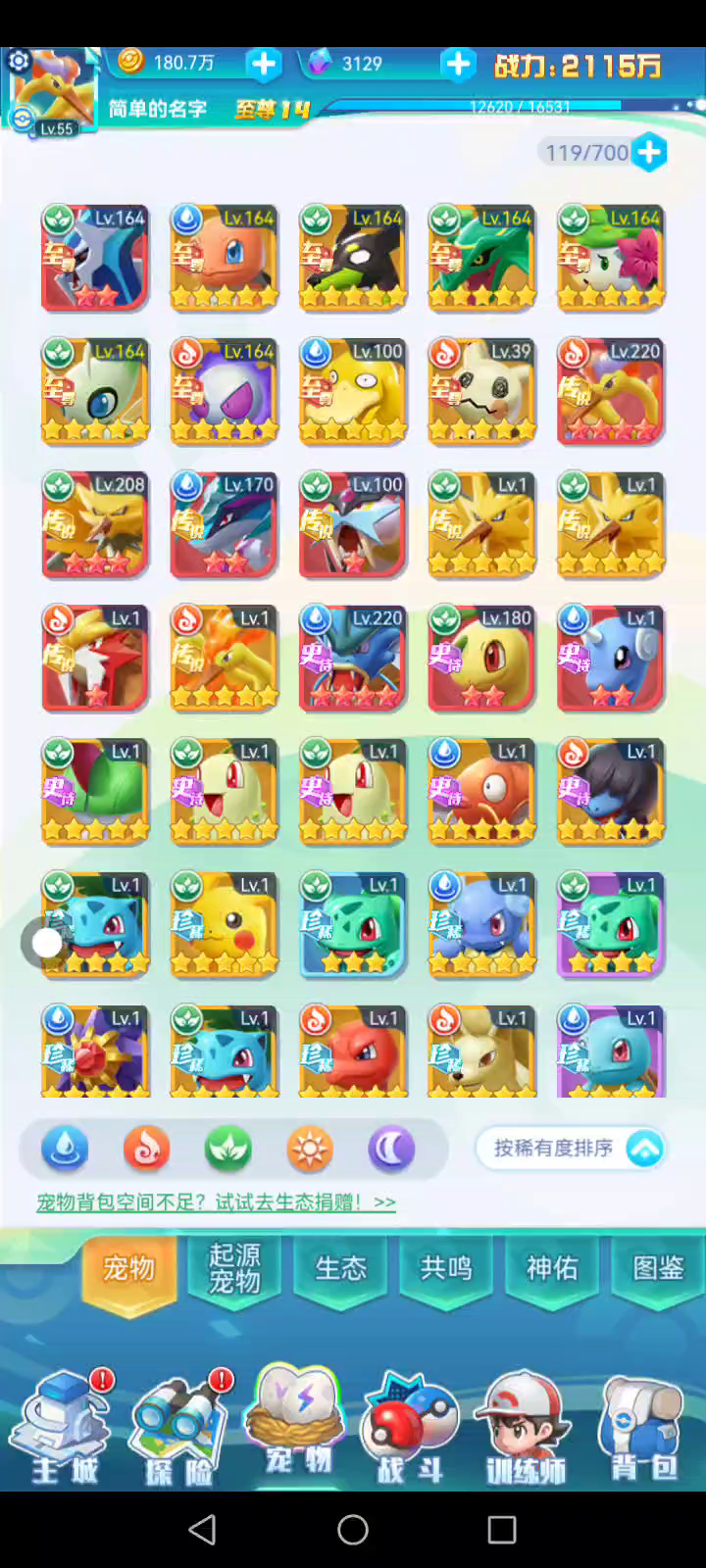Add more purple gems

tap(457, 65)
